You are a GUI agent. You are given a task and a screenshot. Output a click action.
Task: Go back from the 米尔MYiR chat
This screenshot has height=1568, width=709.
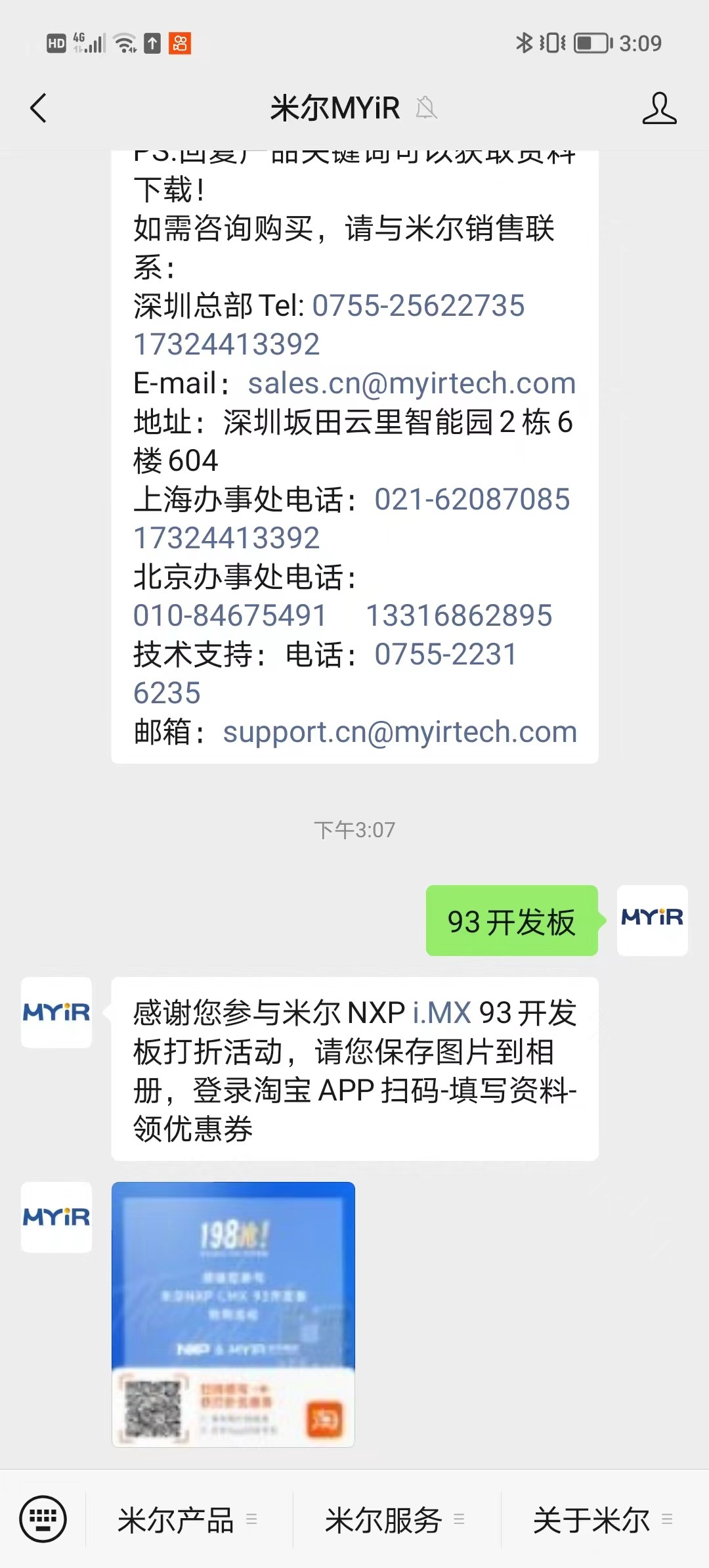[39, 108]
